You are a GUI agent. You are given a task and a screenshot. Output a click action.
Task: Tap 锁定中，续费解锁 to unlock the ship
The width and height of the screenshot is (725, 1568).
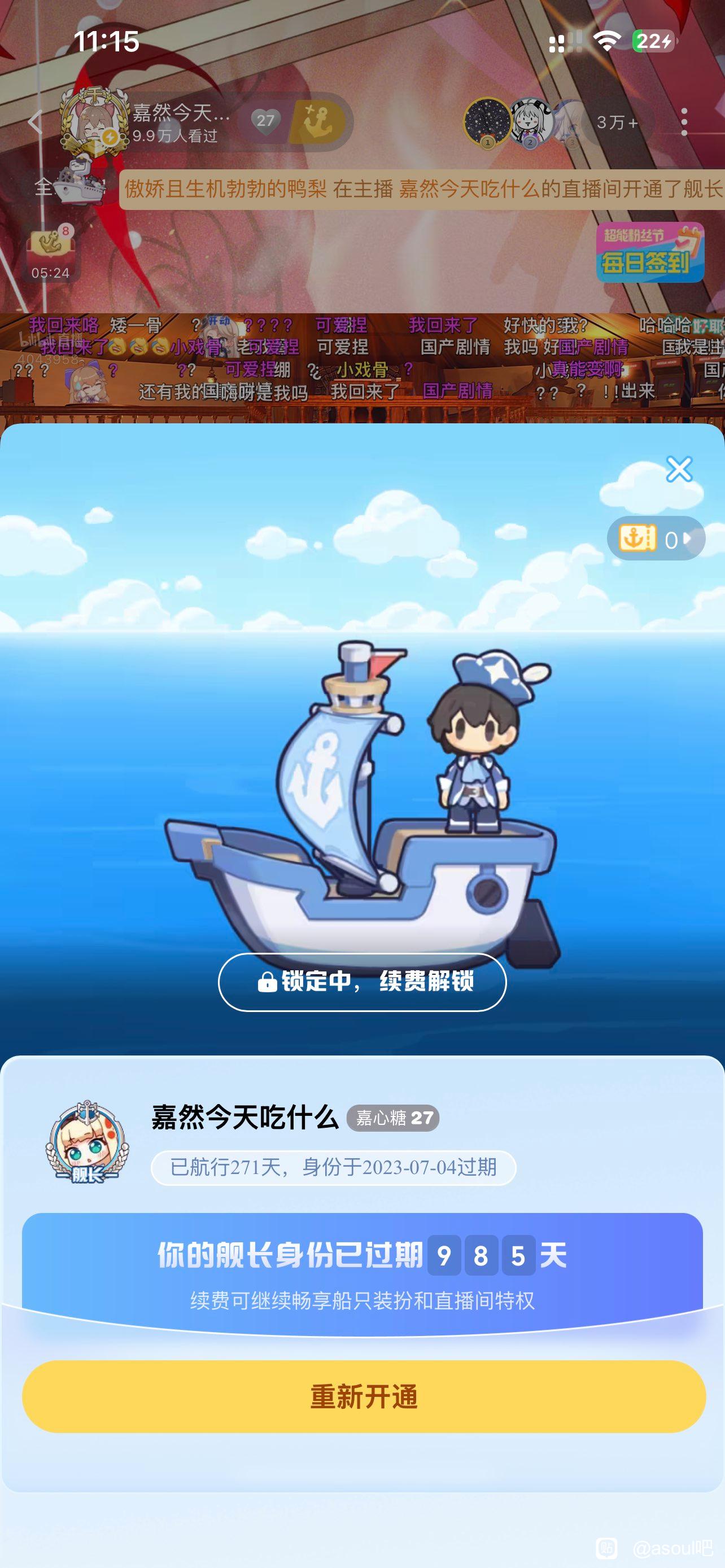click(x=362, y=982)
